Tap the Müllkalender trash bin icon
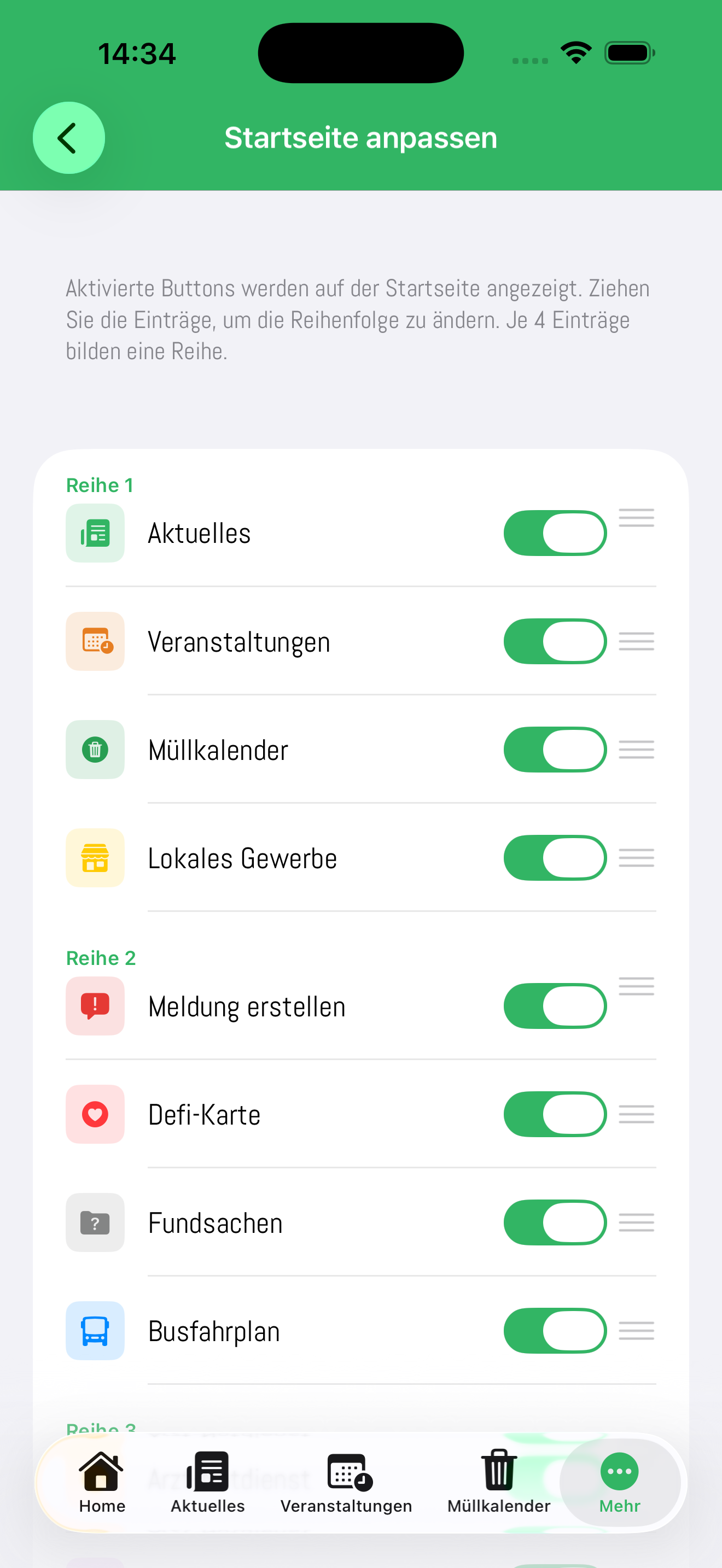The width and height of the screenshot is (722, 1568). point(95,750)
